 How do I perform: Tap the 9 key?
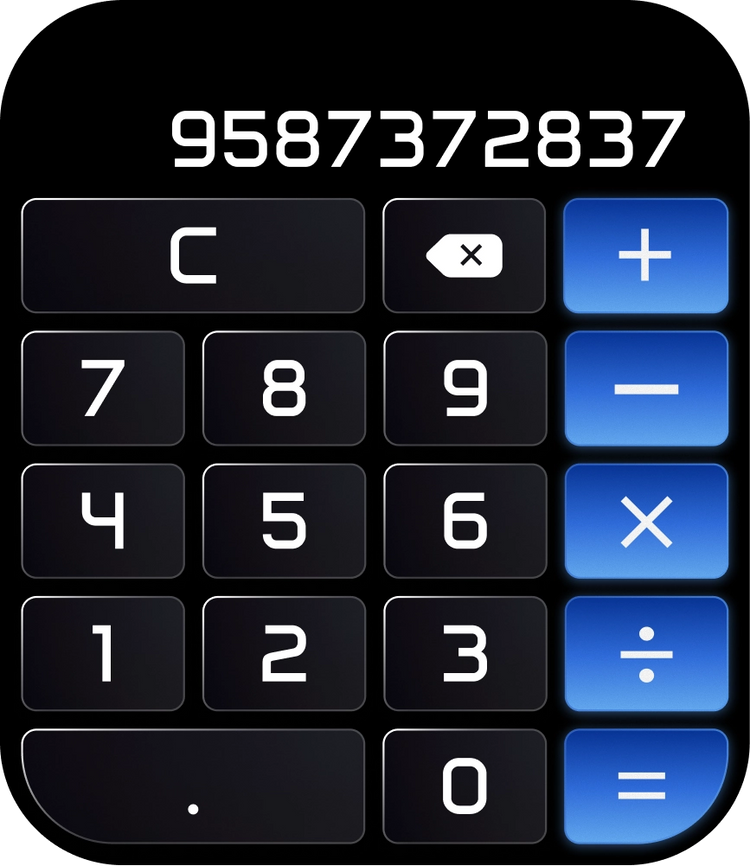[464, 388]
